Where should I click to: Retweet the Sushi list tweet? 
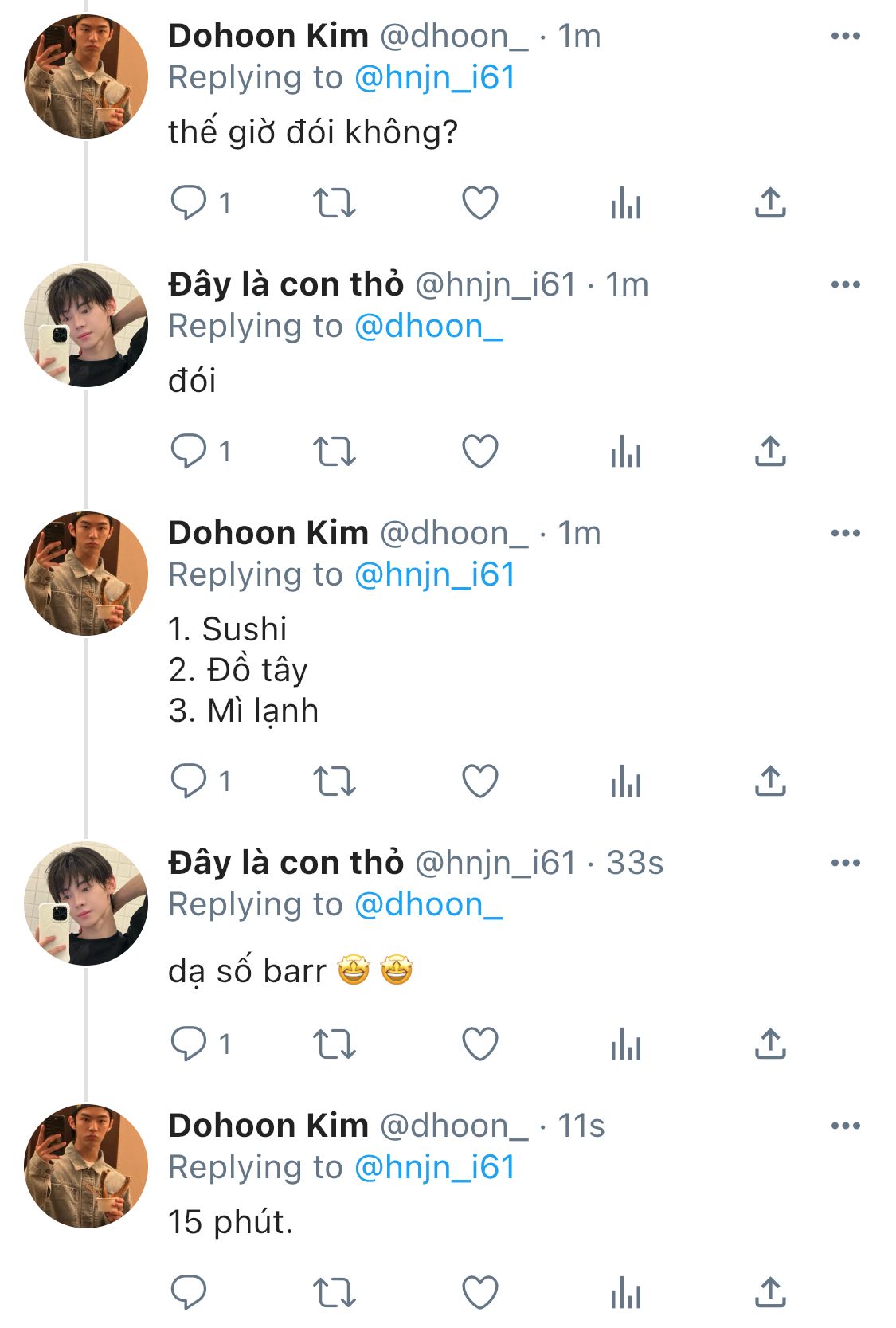334,781
